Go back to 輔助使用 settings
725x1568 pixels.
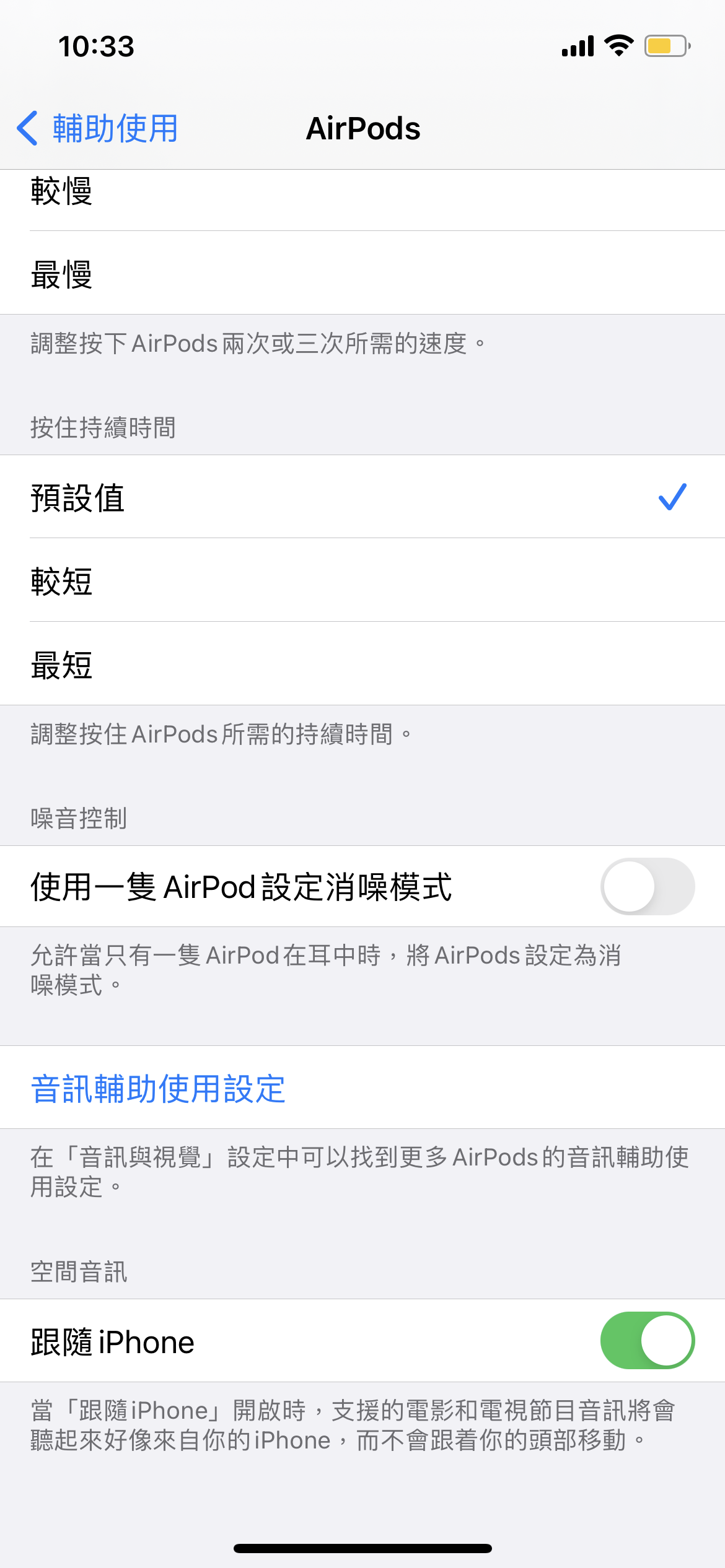click(x=97, y=129)
